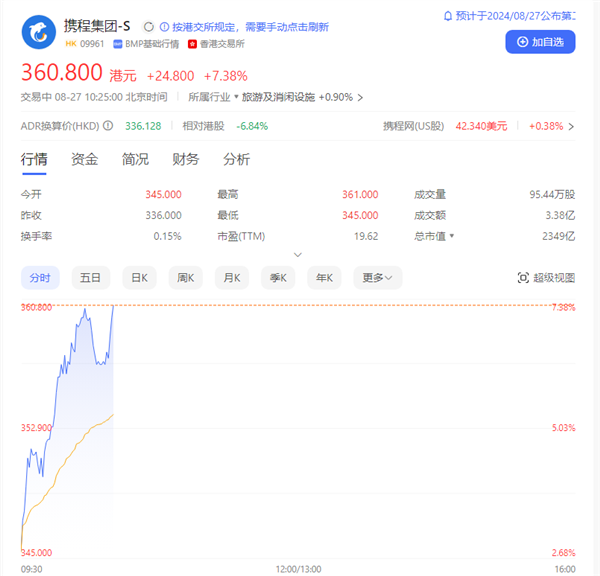600x576 pixels.
Task: Select the 季K chart period
Action: [x=277, y=277]
